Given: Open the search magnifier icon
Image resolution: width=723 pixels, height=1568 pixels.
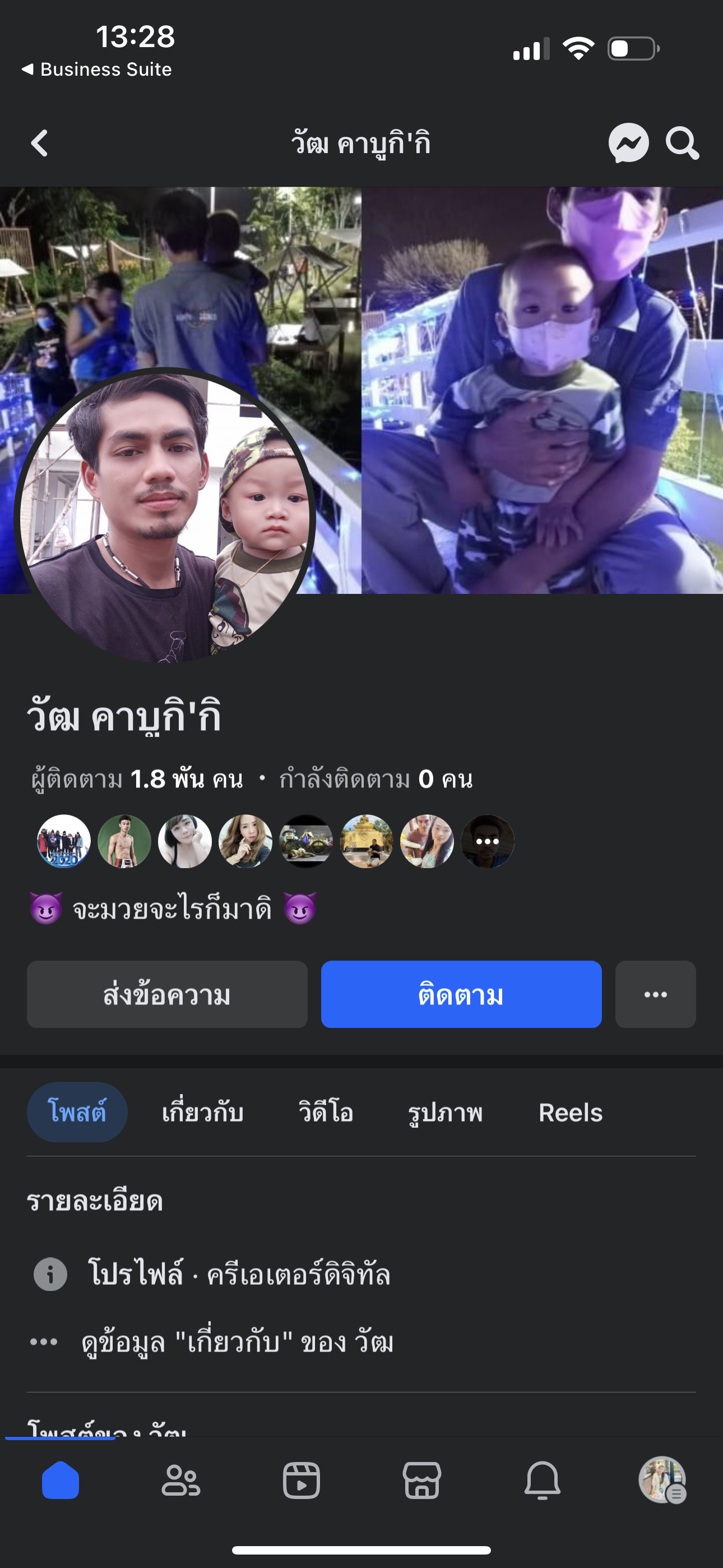Looking at the screenshot, I should point(682,144).
